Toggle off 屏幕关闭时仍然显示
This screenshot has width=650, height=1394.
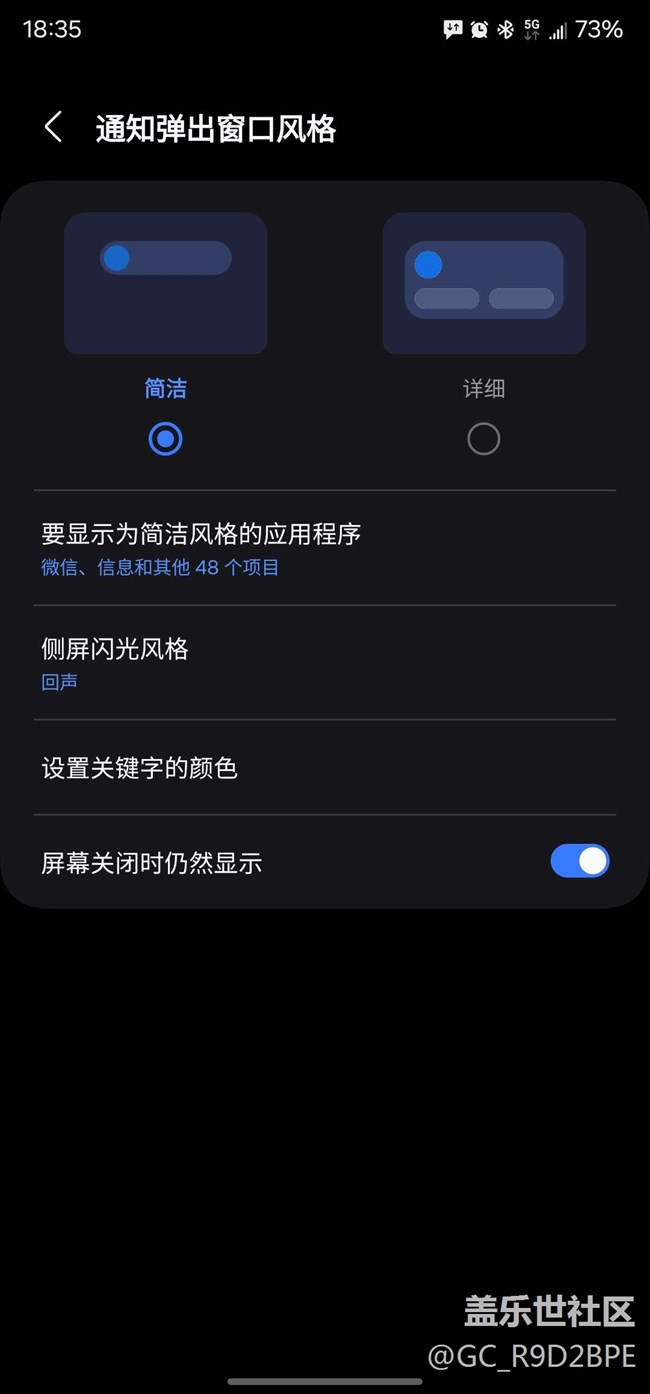point(579,861)
